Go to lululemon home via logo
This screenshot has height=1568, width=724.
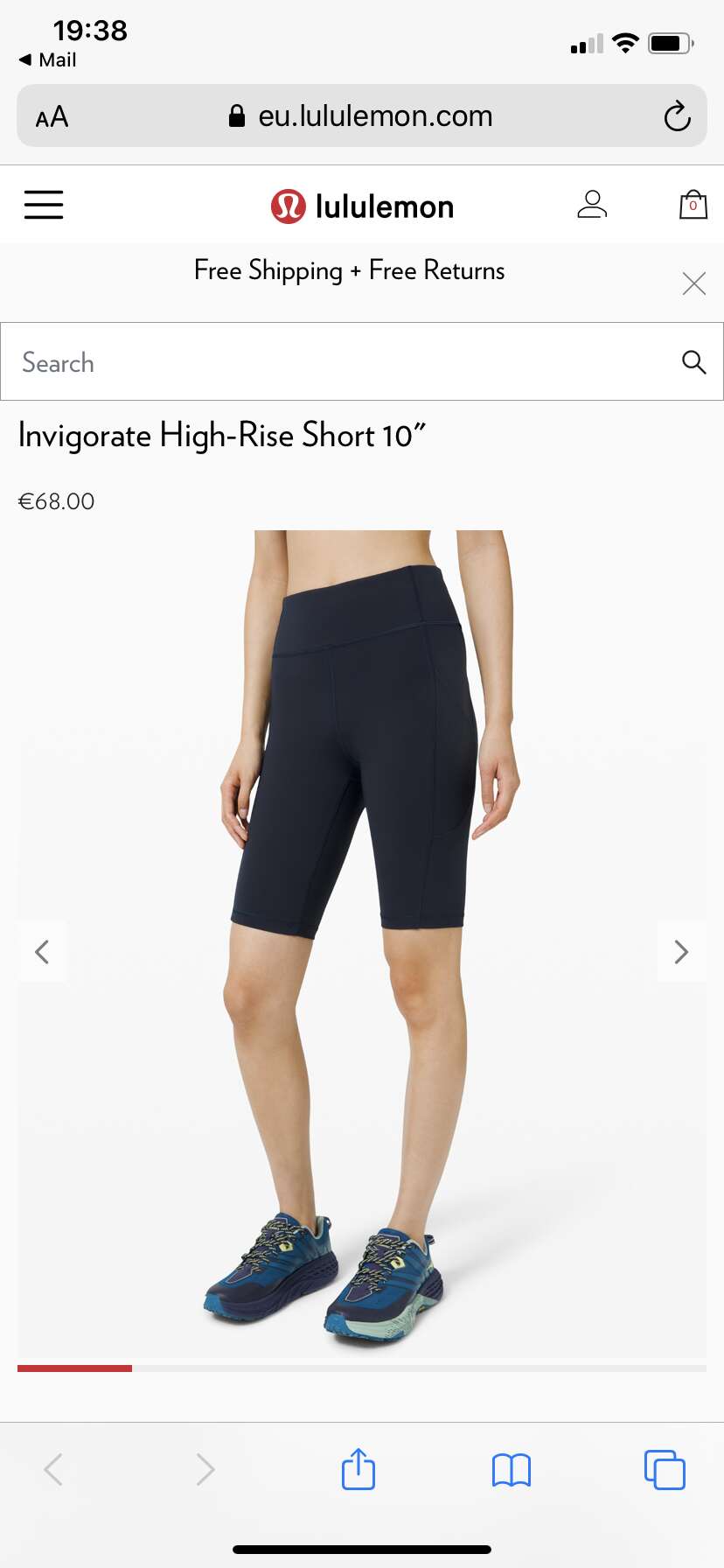pyautogui.click(x=362, y=206)
